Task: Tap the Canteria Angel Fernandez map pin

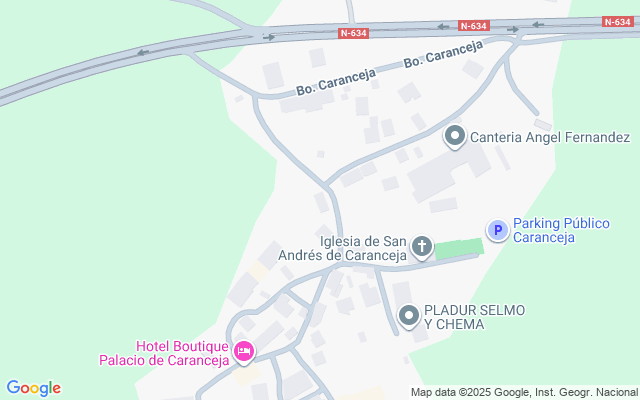Action: (455, 137)
